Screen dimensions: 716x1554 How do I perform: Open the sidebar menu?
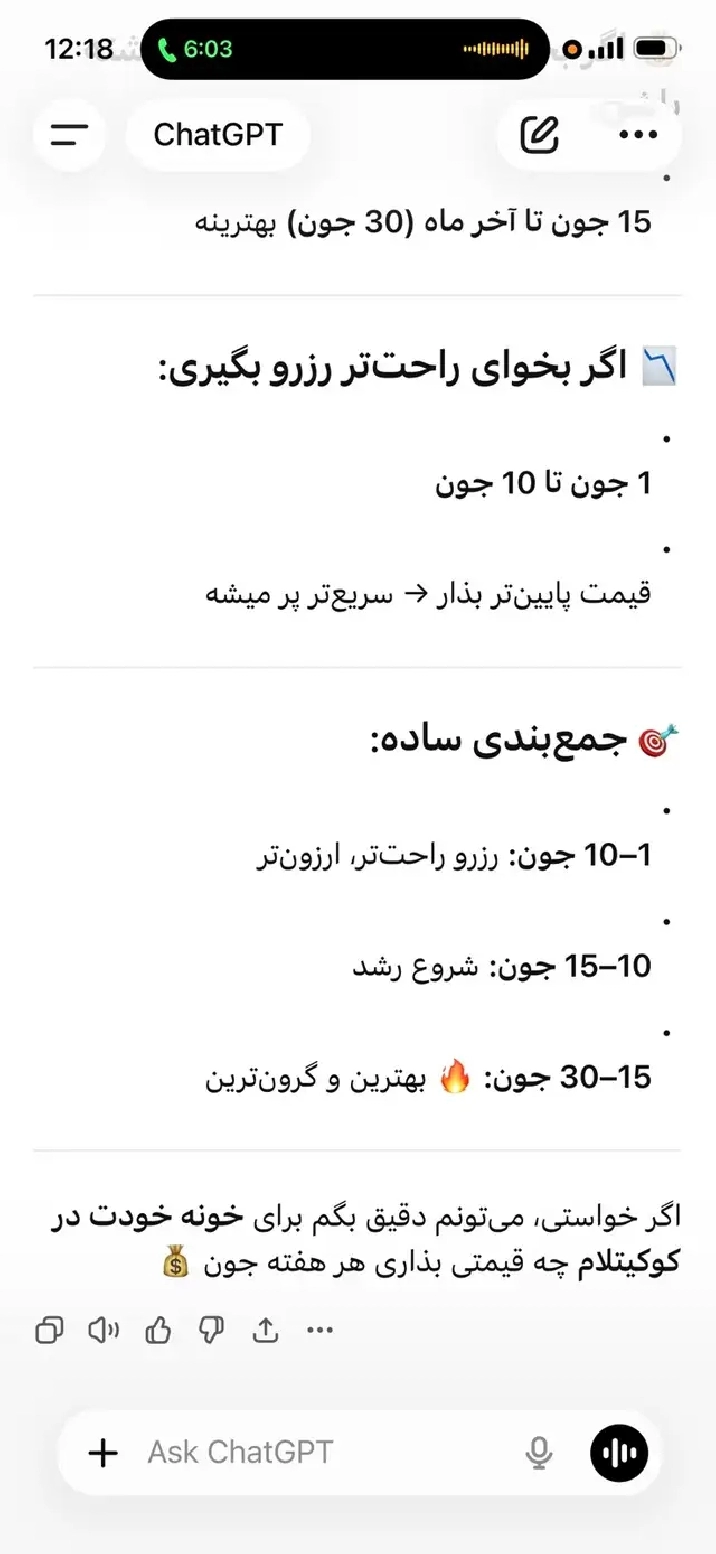tap(69, 135)
